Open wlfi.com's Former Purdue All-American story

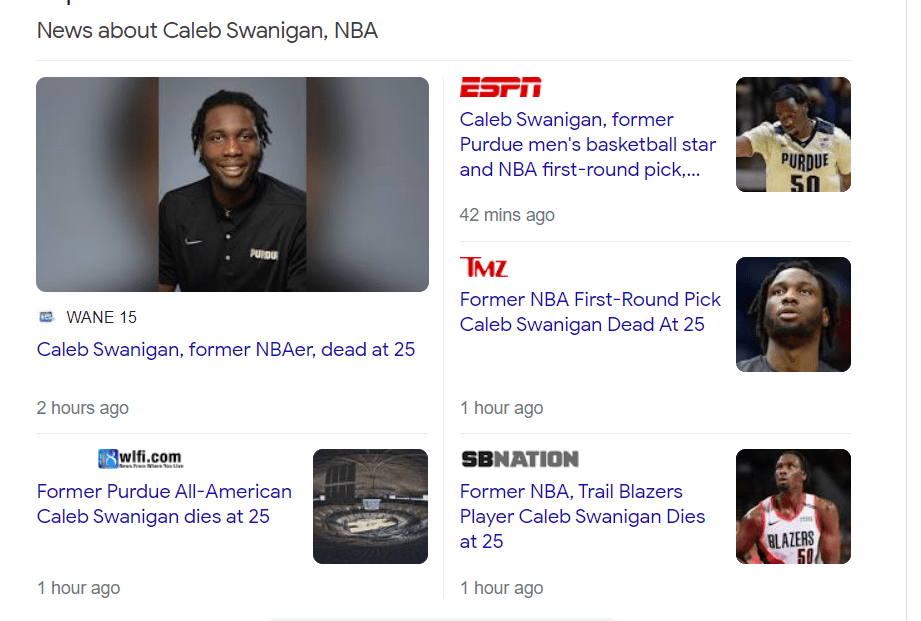tap(164, 504)
